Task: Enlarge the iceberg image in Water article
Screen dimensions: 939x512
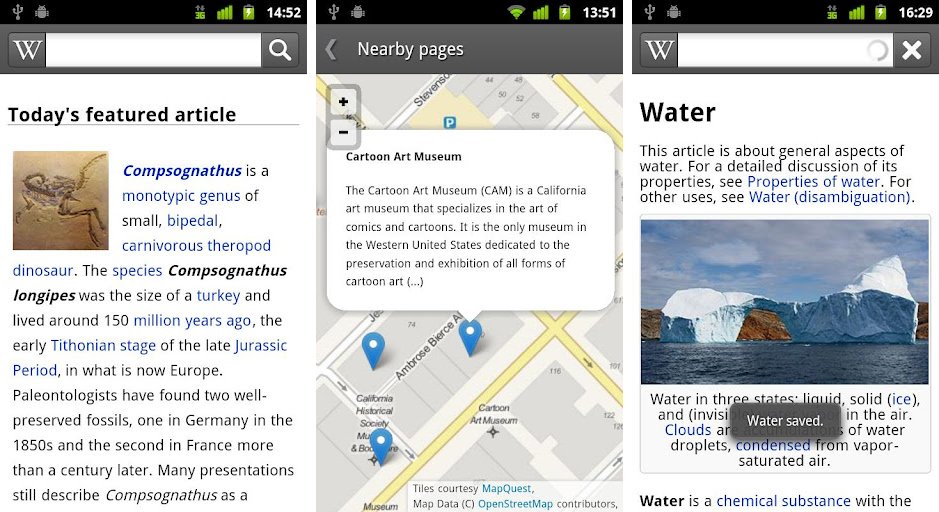Action: click(x=784, y=301)
